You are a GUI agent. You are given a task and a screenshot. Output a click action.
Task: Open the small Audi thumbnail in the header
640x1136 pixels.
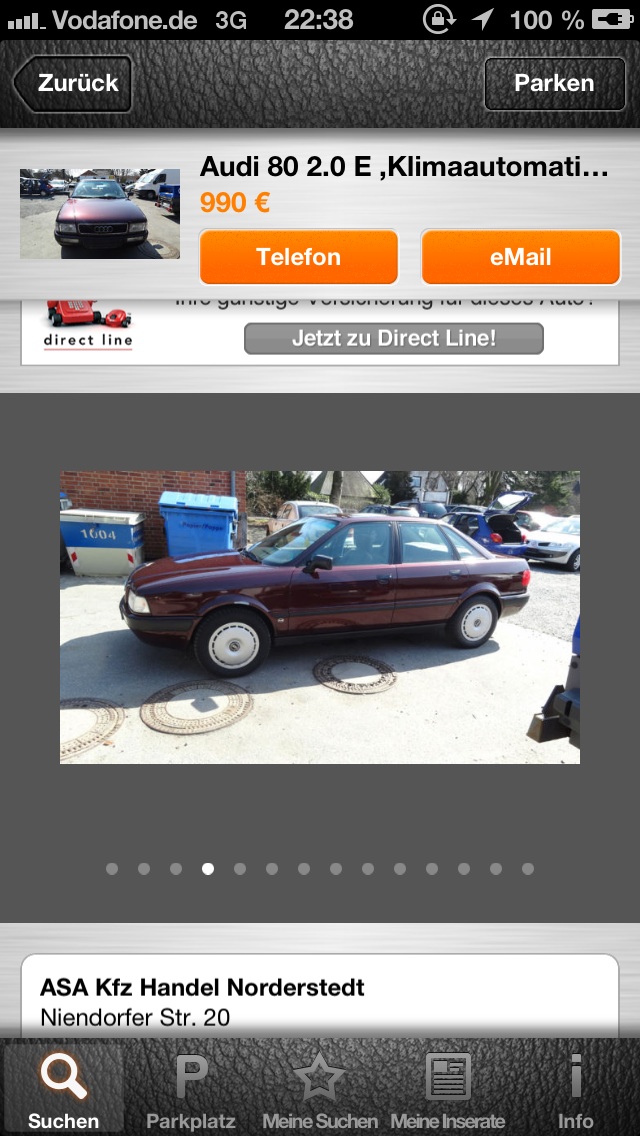(x=100, y=214)
